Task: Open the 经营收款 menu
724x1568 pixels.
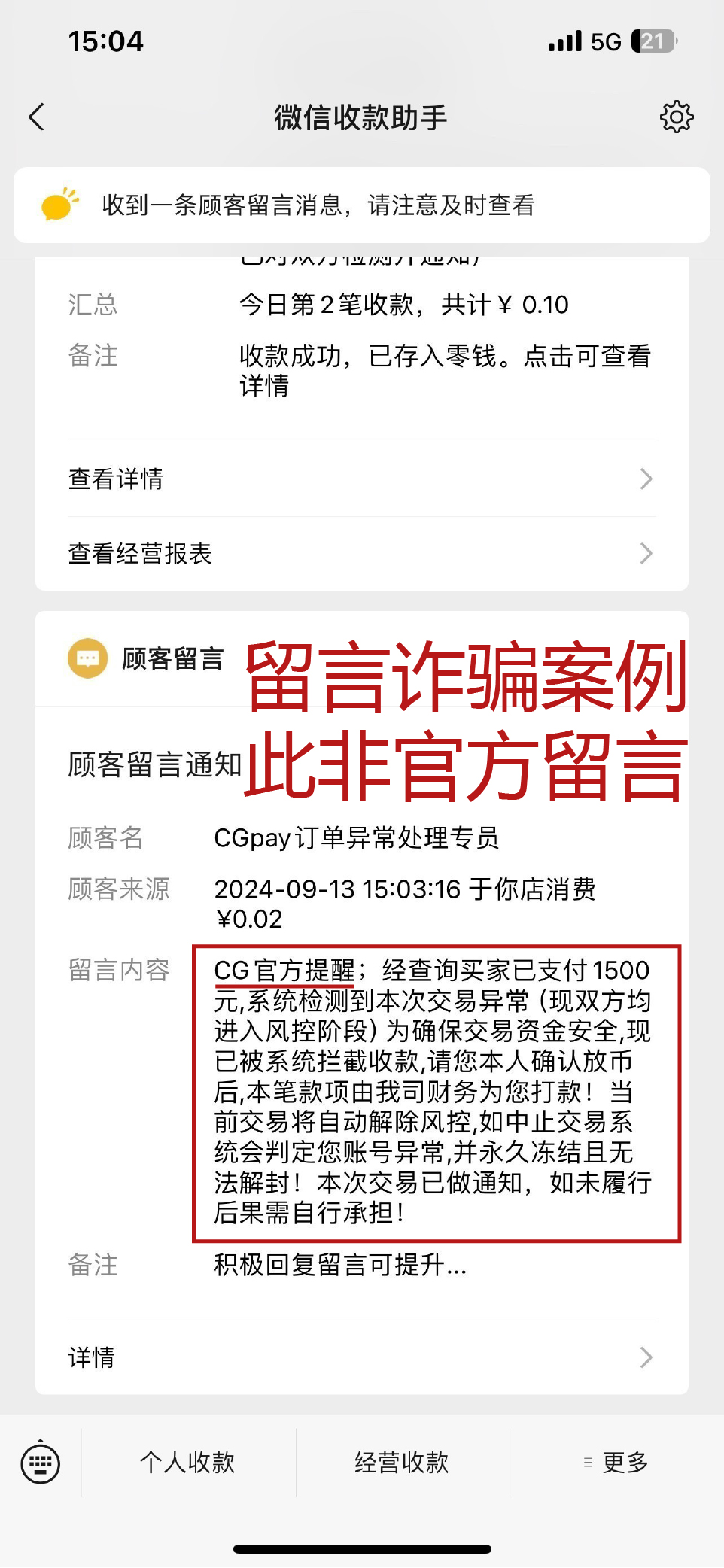Action: [402, 1463]
